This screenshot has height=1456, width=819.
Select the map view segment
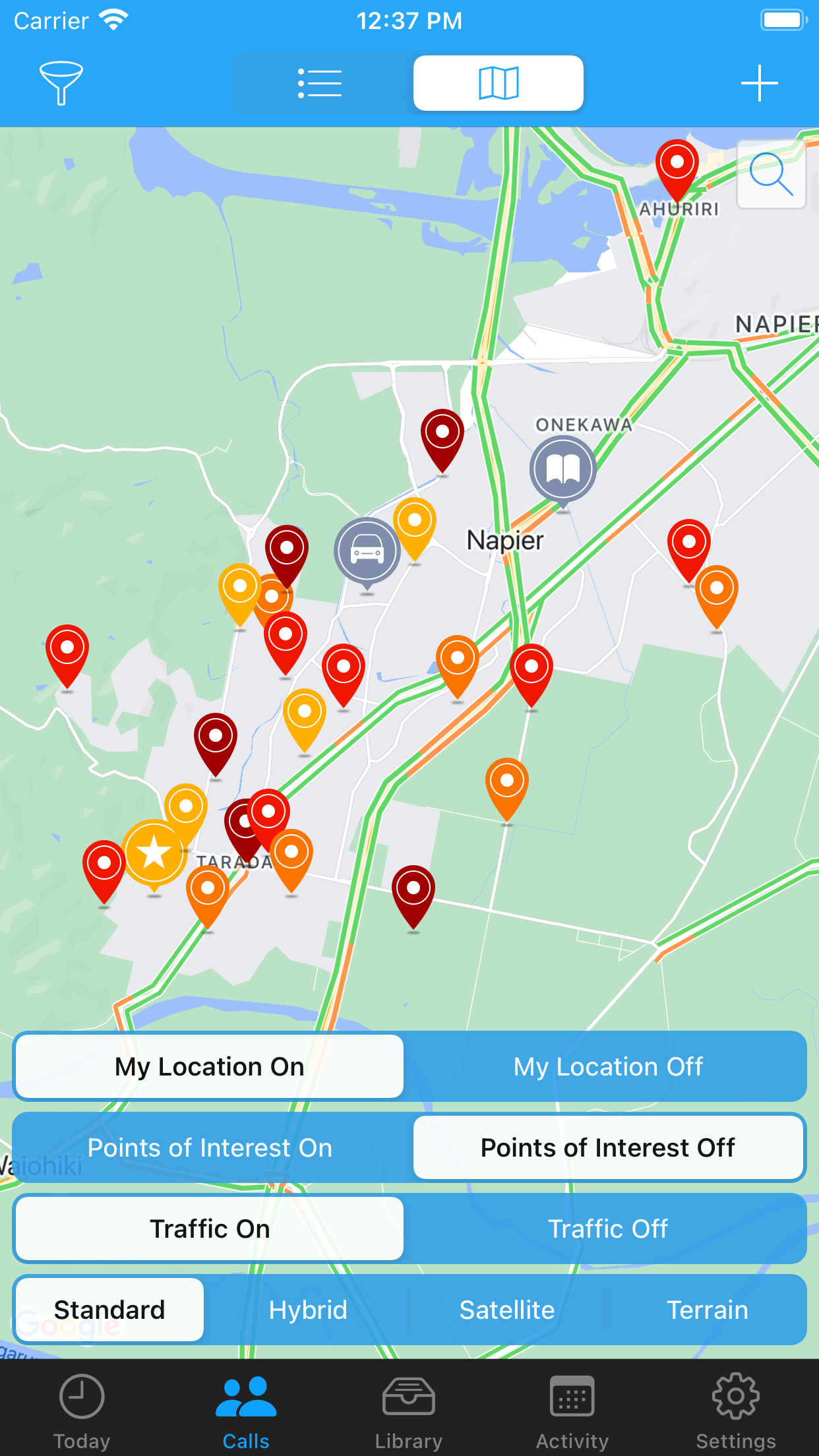click(x=499, y=83)
